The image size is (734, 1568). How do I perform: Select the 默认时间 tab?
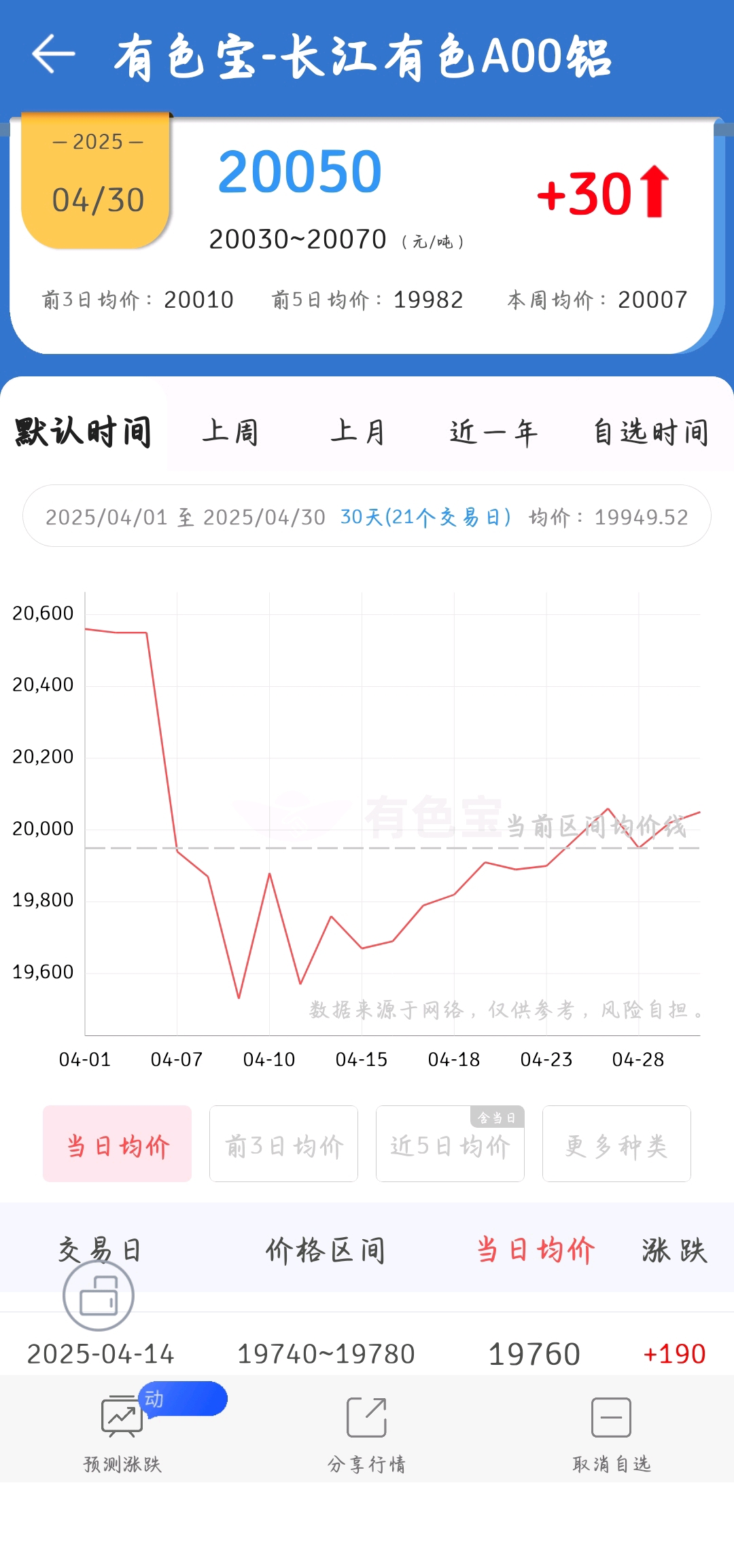point(83,432)
